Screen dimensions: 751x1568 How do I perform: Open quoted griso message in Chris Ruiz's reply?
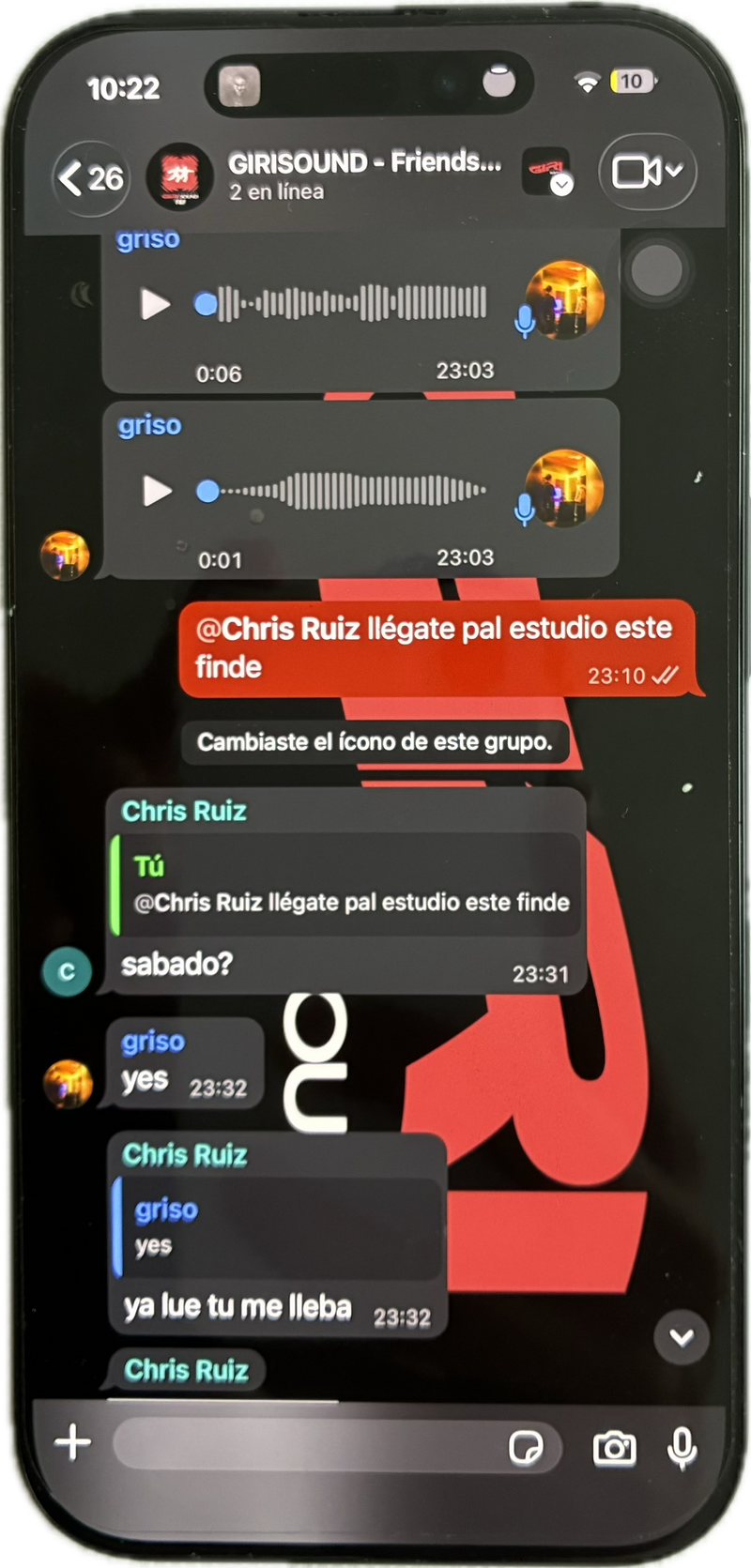tap(277, 1228)
